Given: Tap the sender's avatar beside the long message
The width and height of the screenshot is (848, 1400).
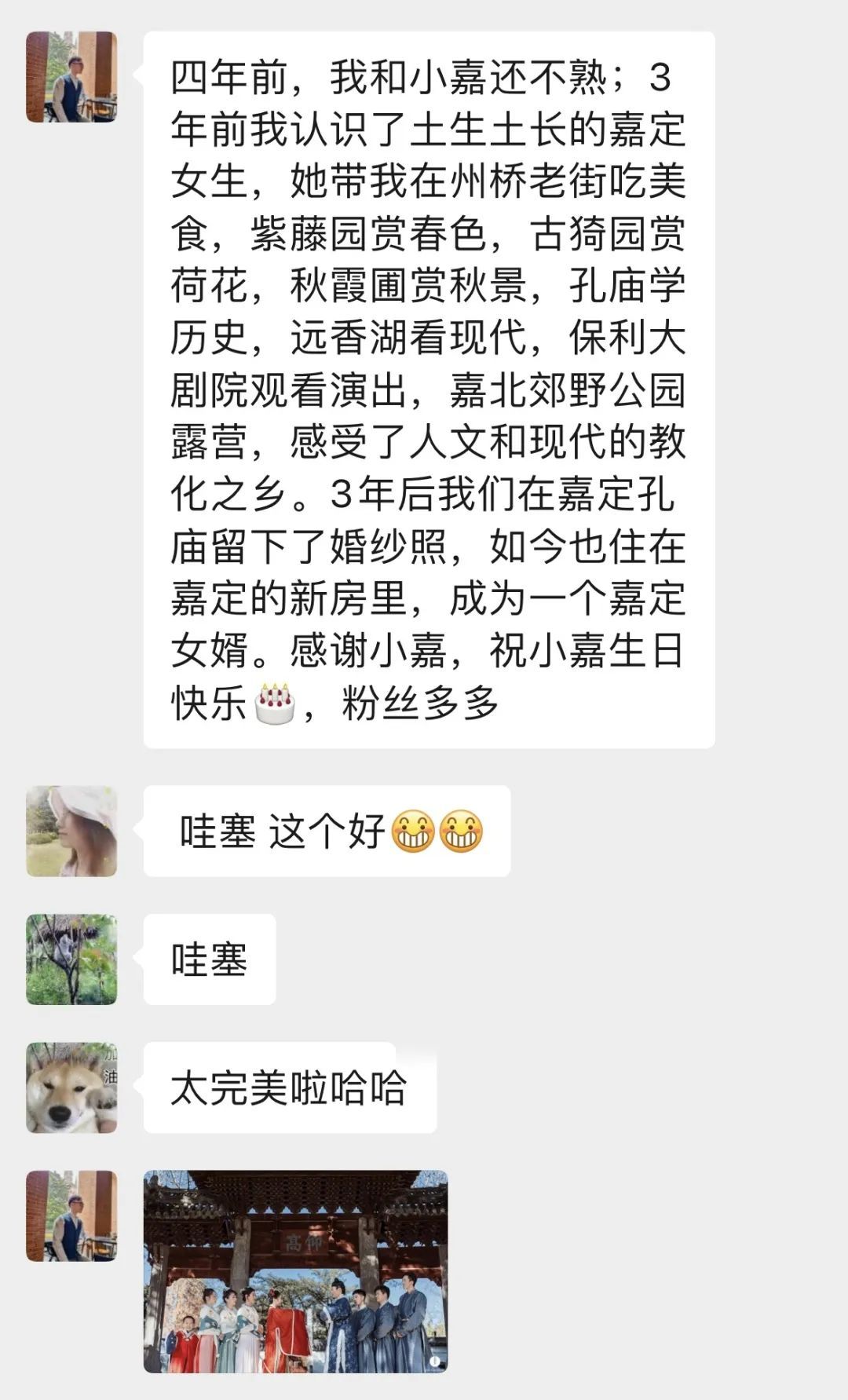Looking at the screenshot, I should tap(71, 77).
